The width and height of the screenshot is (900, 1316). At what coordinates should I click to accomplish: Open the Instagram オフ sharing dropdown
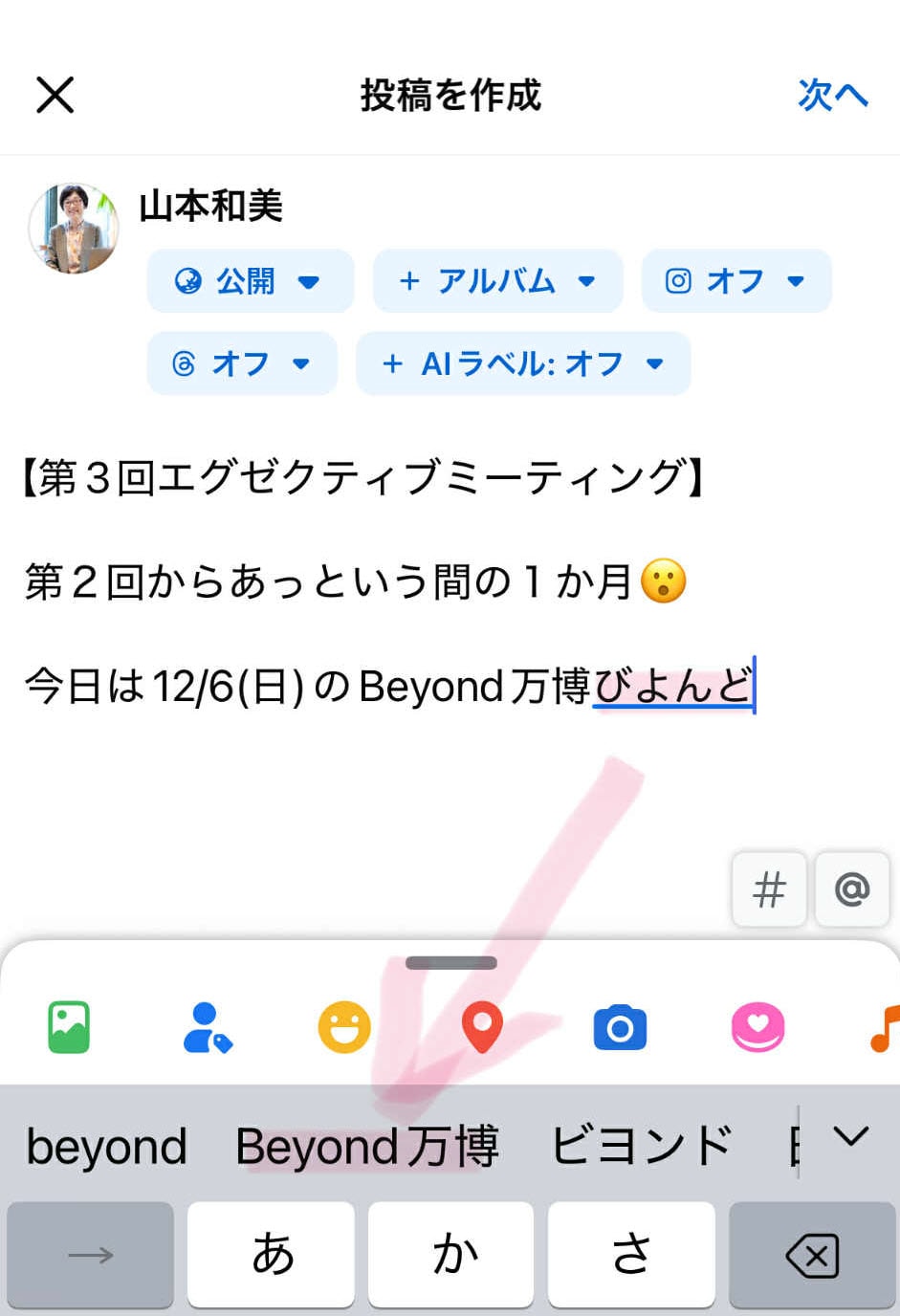735,281
